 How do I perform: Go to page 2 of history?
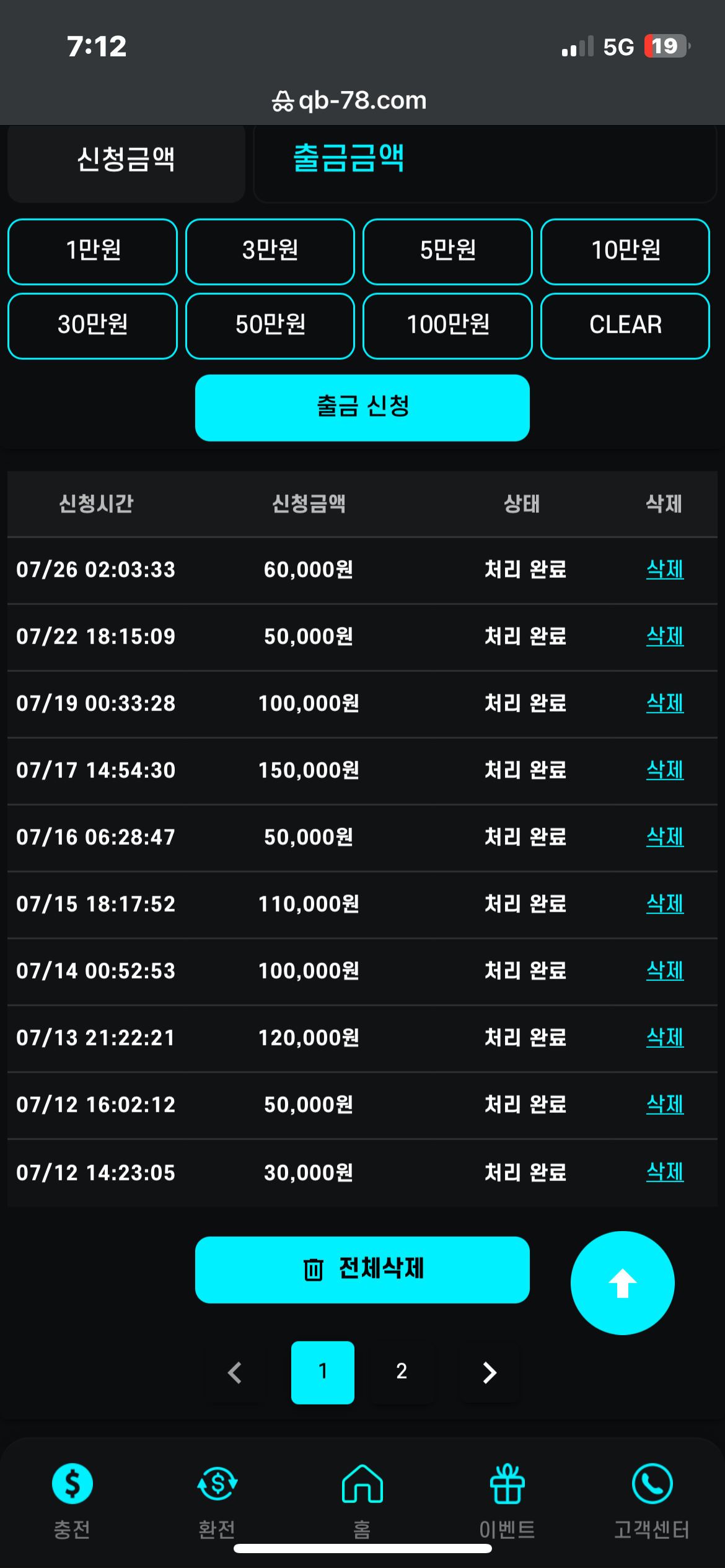coord(402,1372)
